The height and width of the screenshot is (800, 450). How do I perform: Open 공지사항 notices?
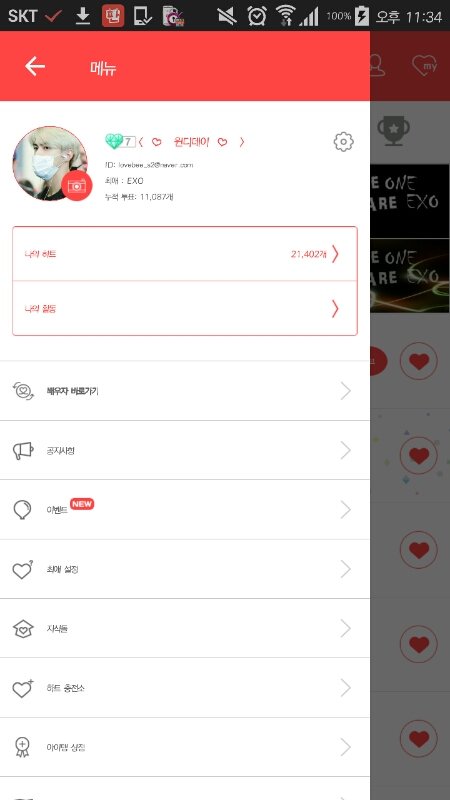[x=185, y=451]
